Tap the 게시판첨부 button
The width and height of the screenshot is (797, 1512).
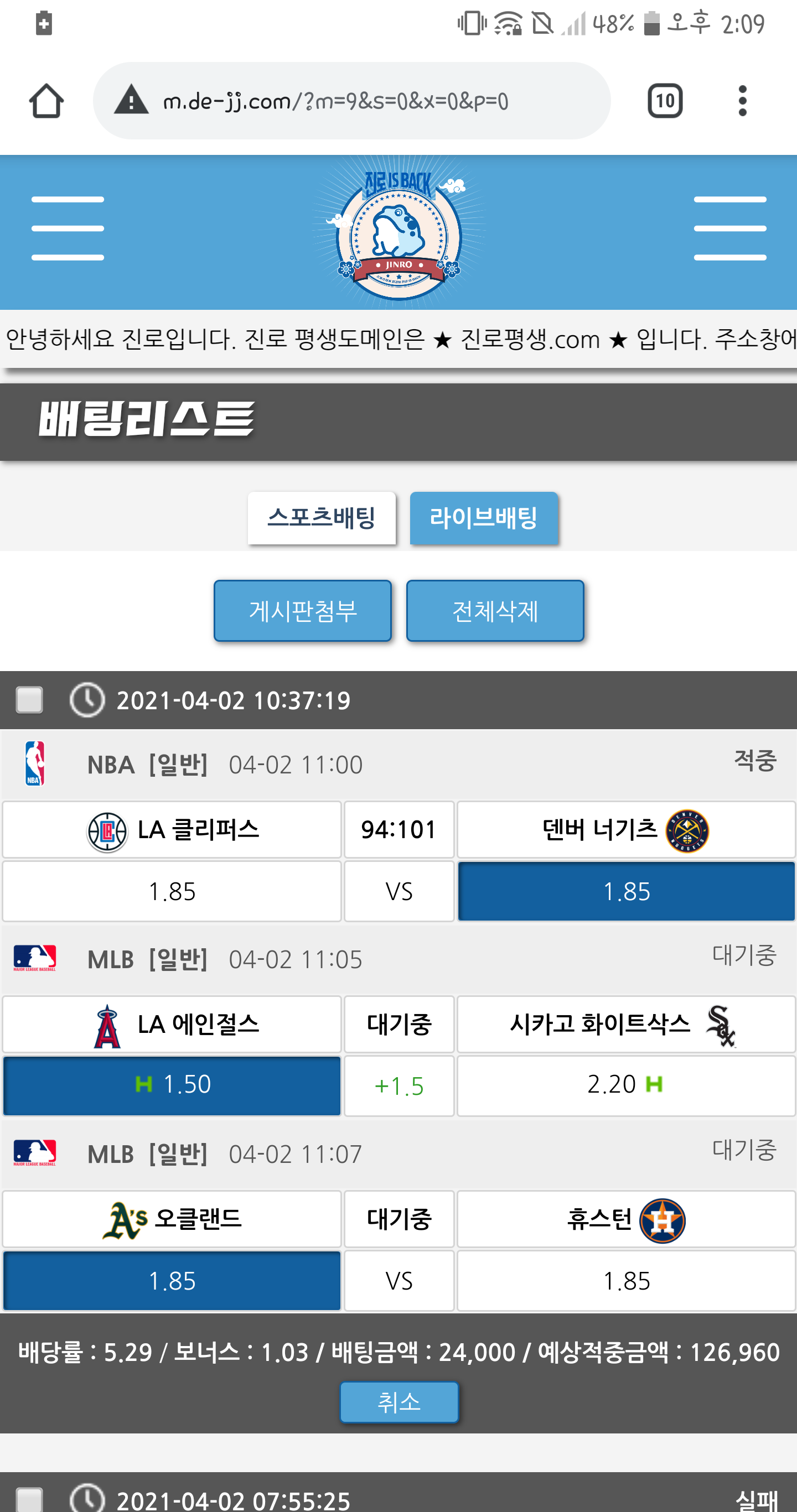click(302, 610)
